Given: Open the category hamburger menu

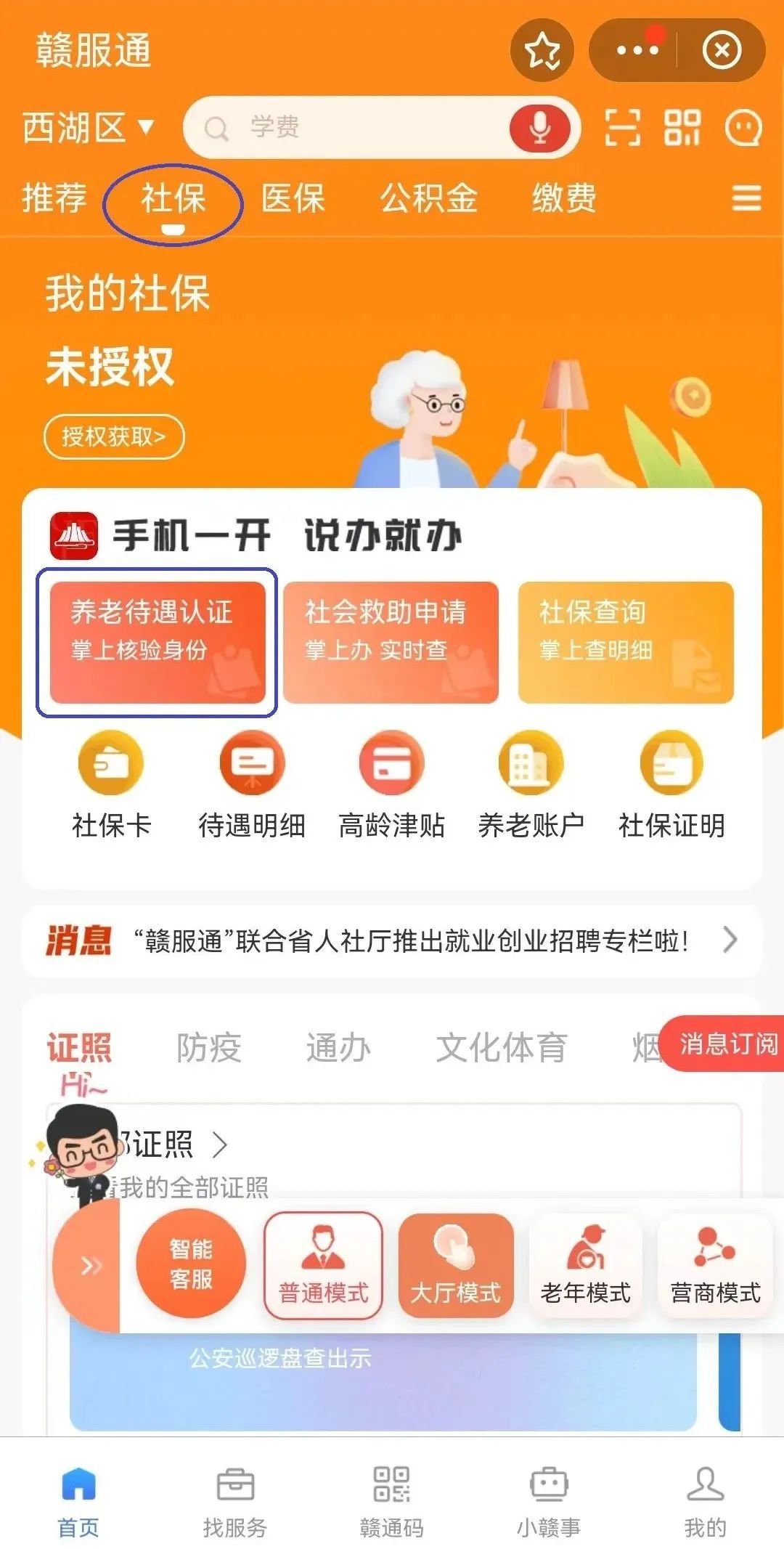Looking at the screenshot, I should pos(747,198).
